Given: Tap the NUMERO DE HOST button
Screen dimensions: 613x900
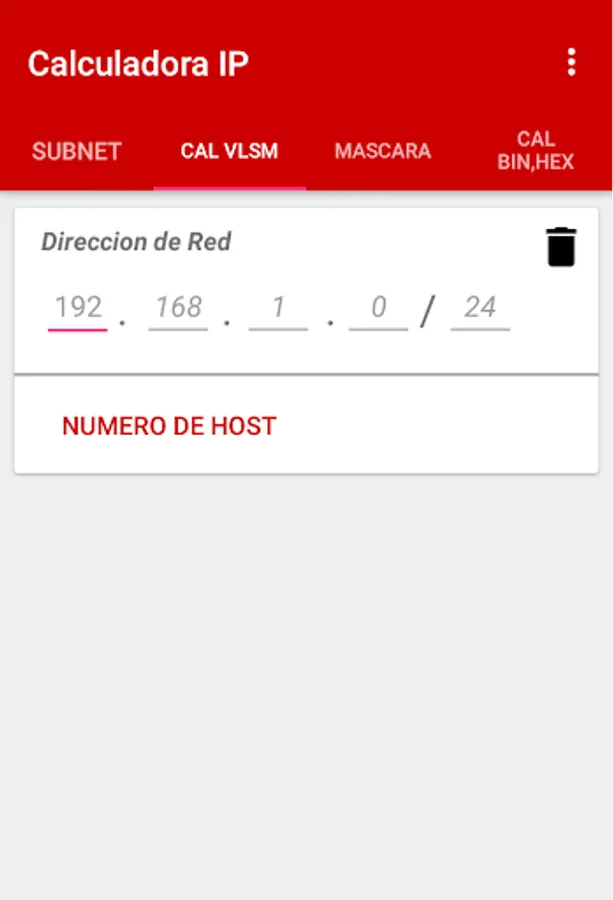Looking at the screenshot, I should [x=169, y=426].
